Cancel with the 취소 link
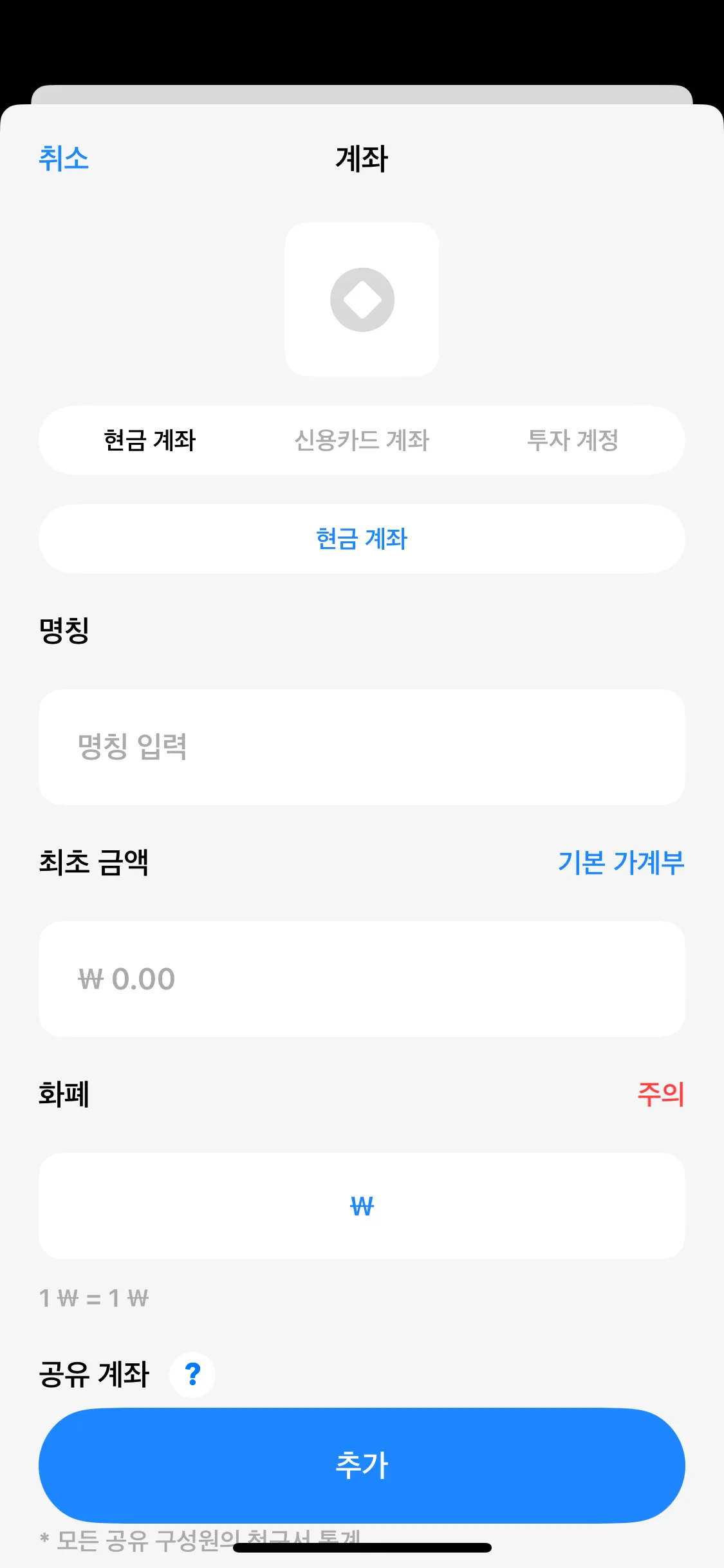This screenshot has height=1568, width=724. [63, 159]
